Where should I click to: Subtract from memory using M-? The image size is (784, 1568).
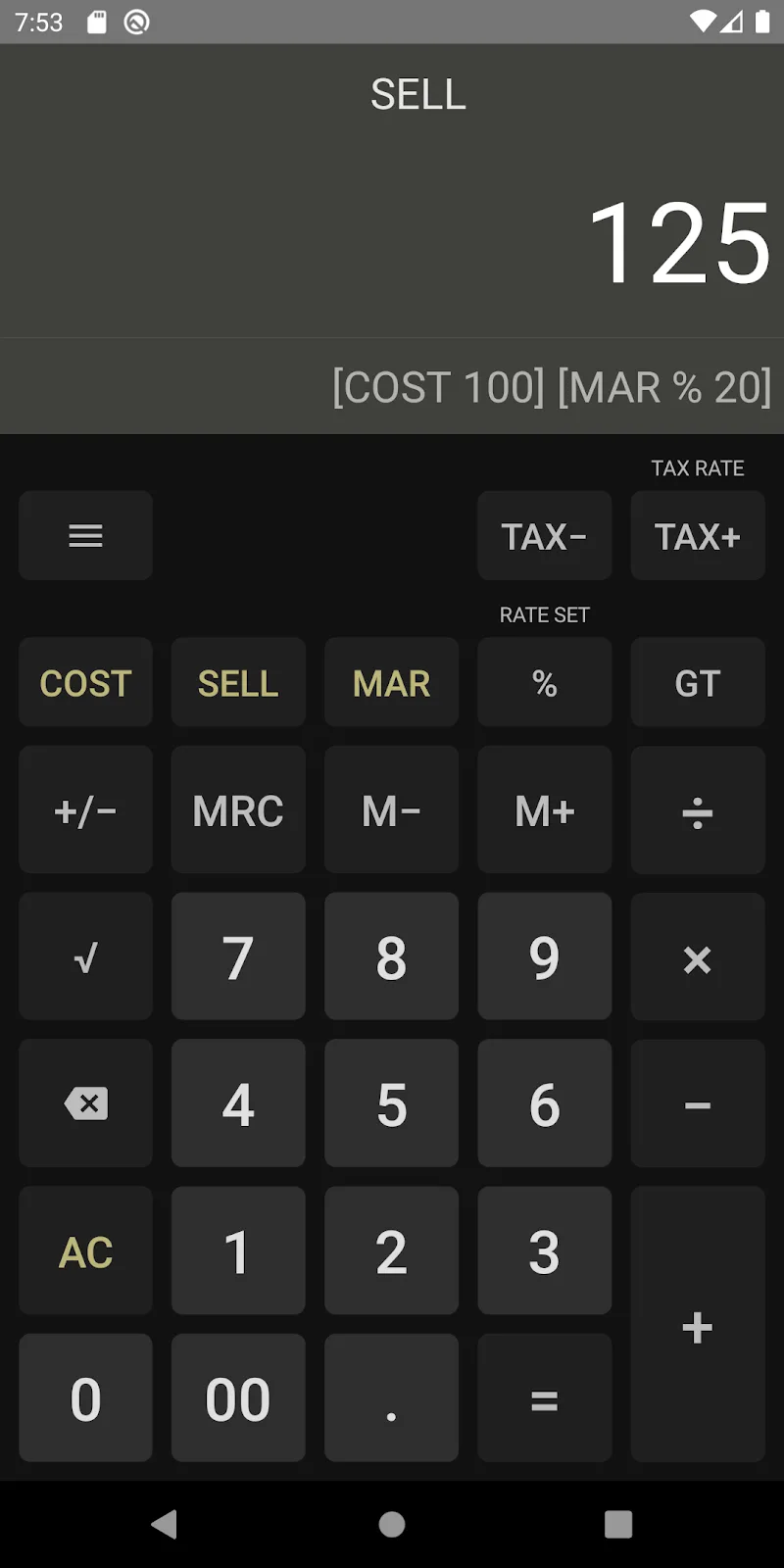[x=391, y=809]
